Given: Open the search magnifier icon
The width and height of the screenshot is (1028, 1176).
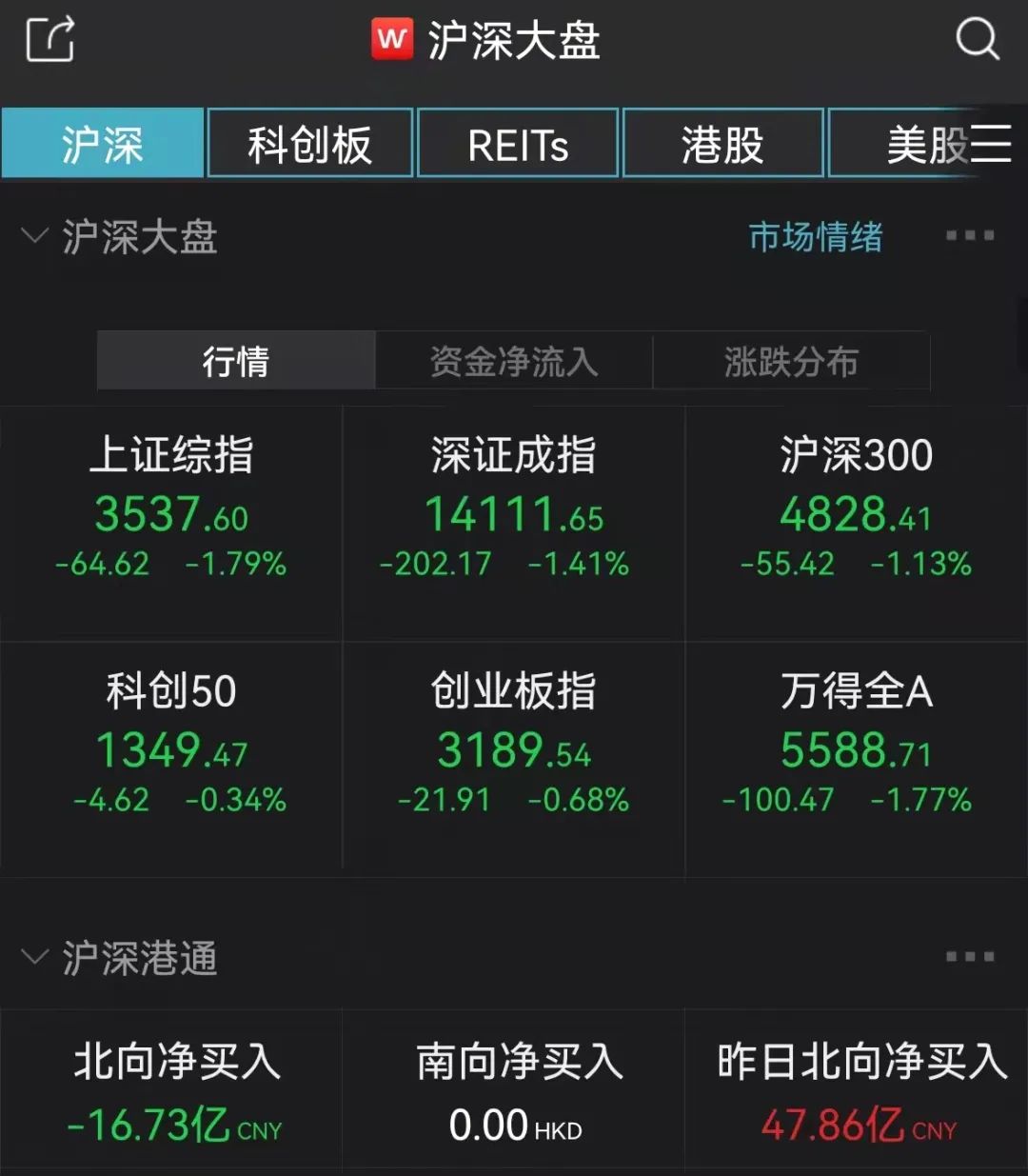Looking at the screenshot, I should click(977, 39).
